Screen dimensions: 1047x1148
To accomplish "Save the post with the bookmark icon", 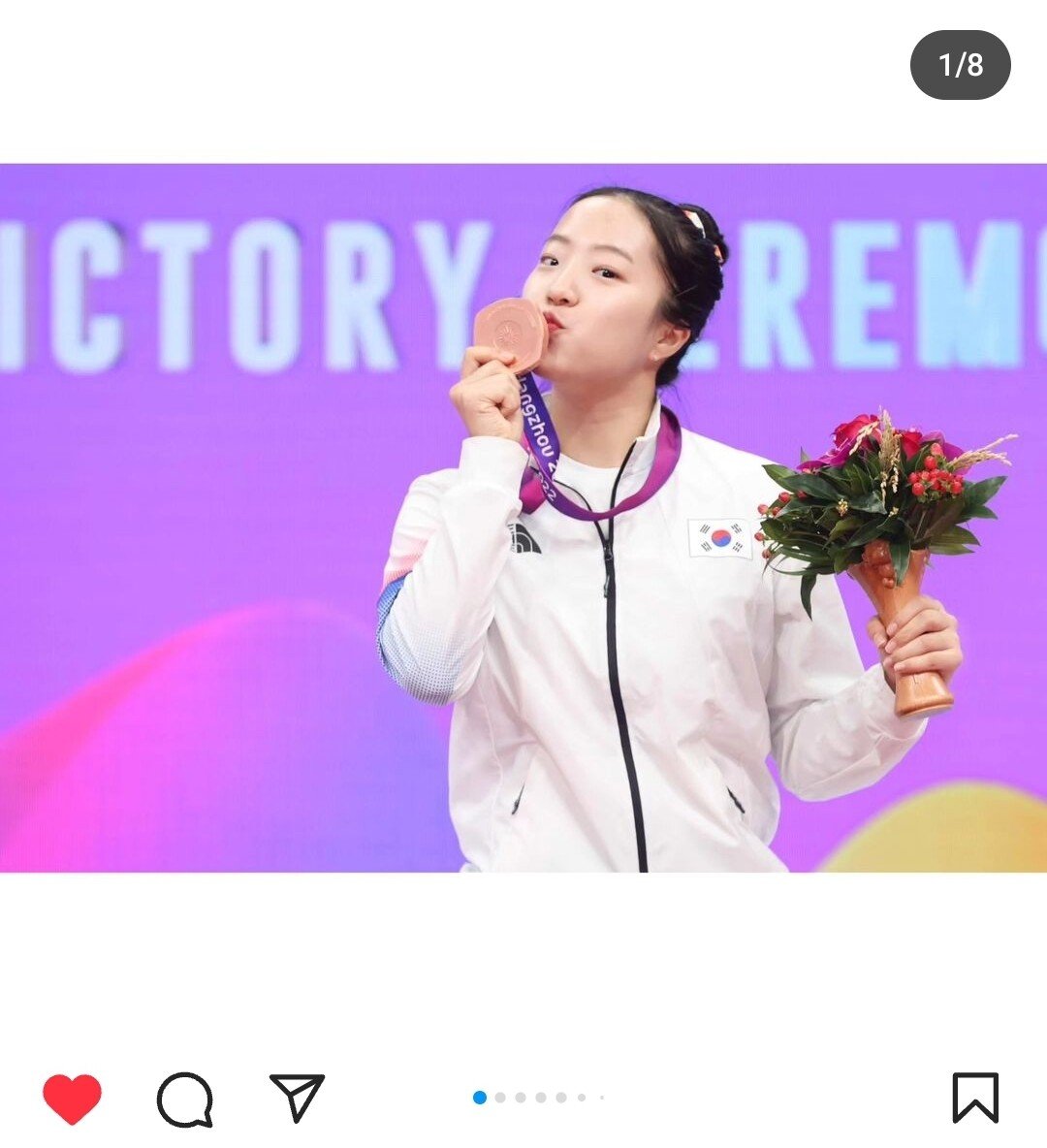I will 974,1098.
